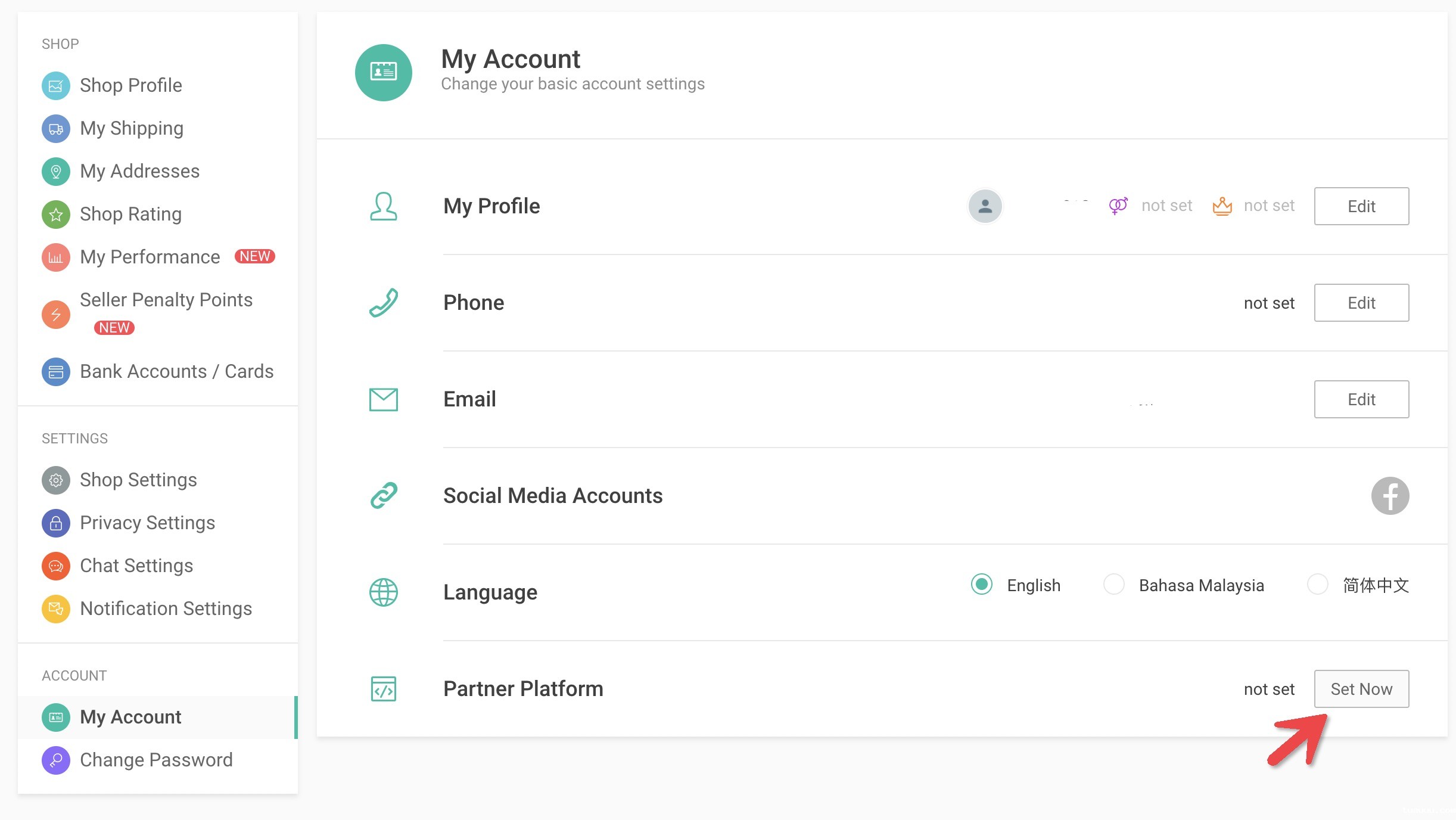Edit the Email address

[x=1361, y=399]
